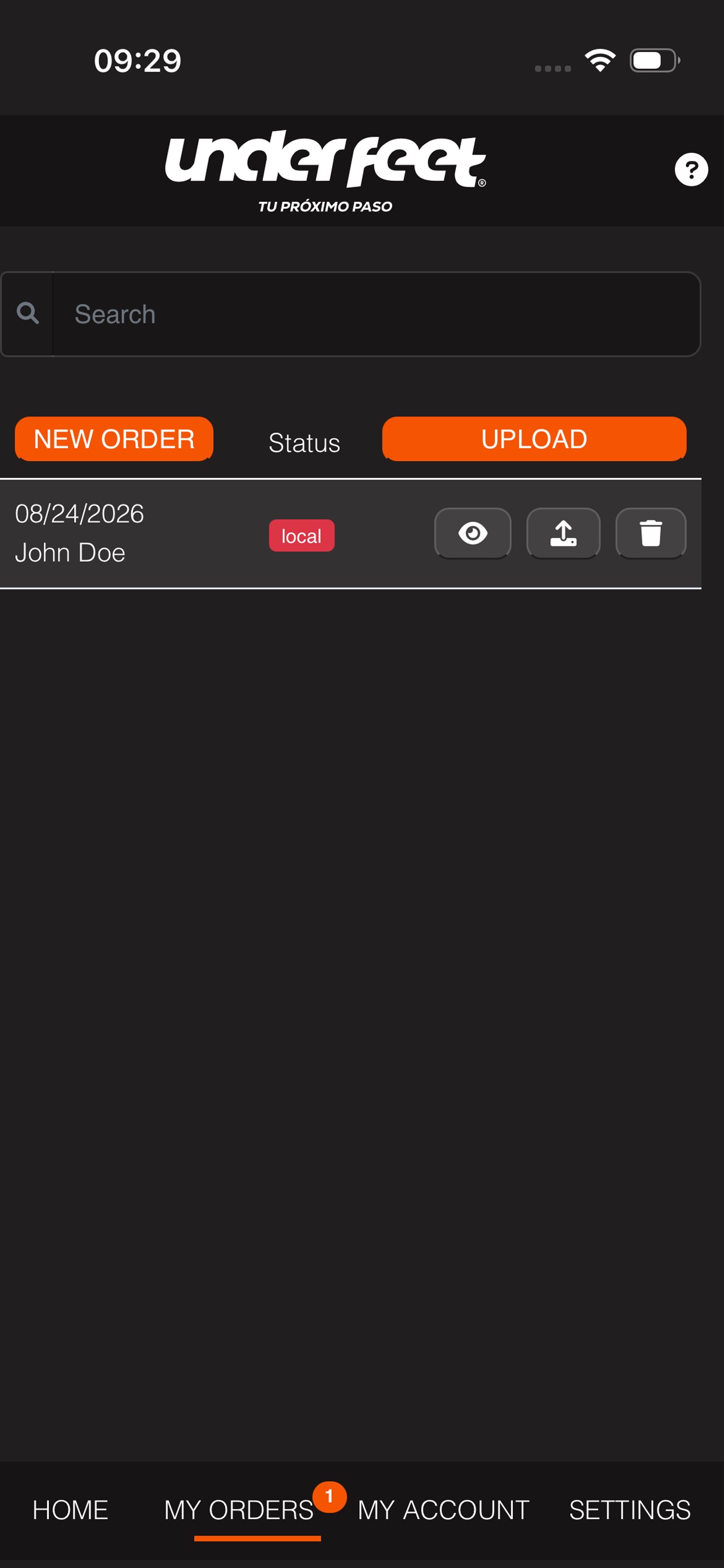
Task: Open the SETTINGS tab
Action: [630, 1510]
